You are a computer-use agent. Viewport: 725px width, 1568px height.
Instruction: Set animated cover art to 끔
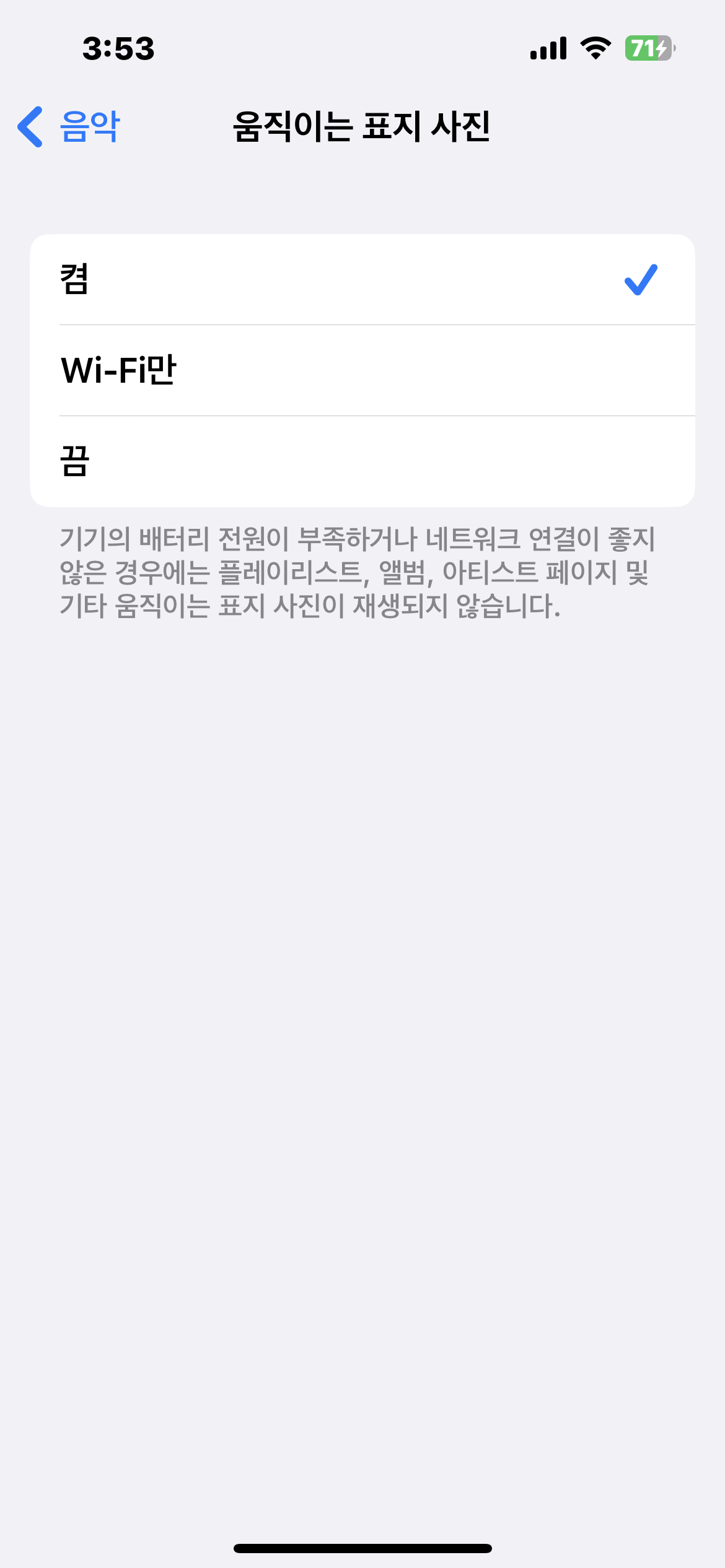coord(362,461)
